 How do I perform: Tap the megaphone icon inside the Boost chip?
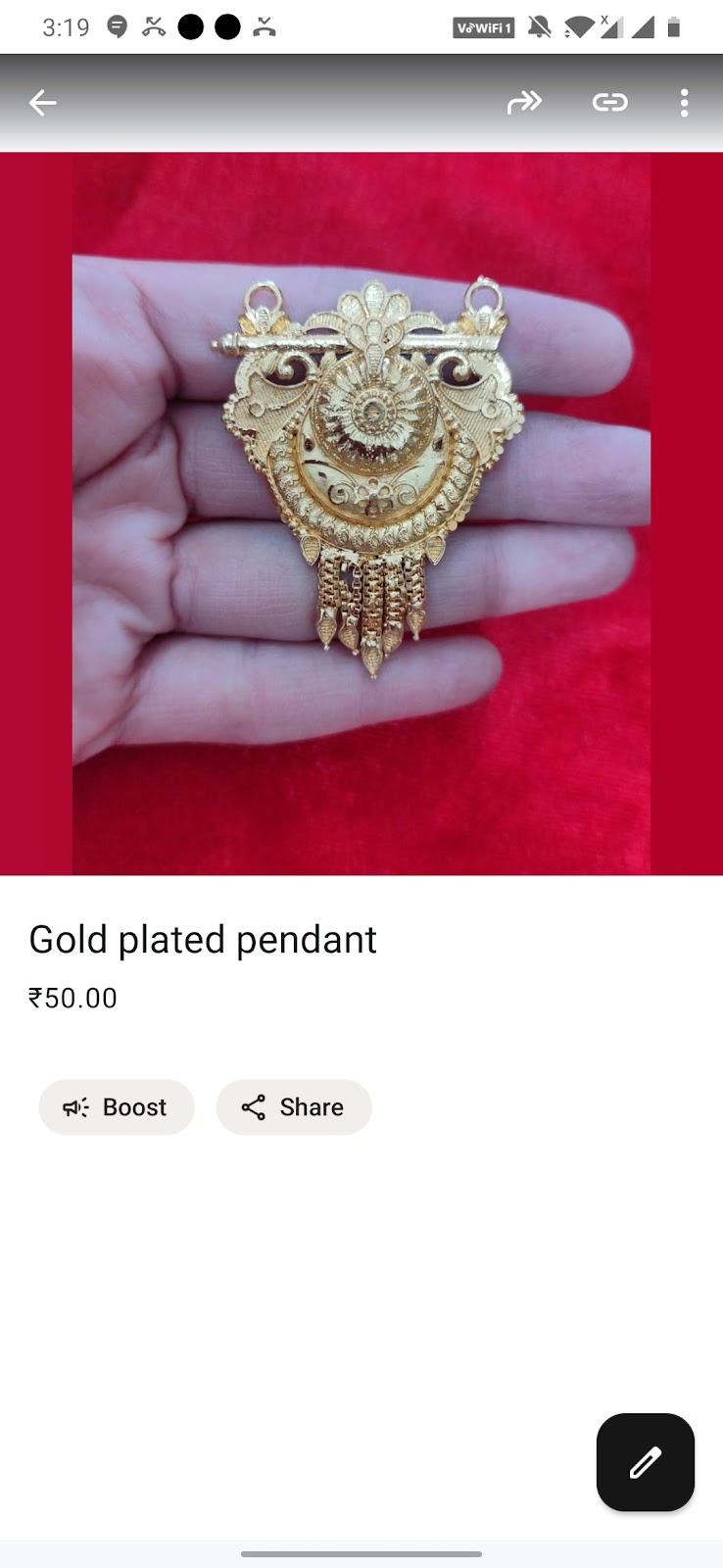click(76, 1107)
